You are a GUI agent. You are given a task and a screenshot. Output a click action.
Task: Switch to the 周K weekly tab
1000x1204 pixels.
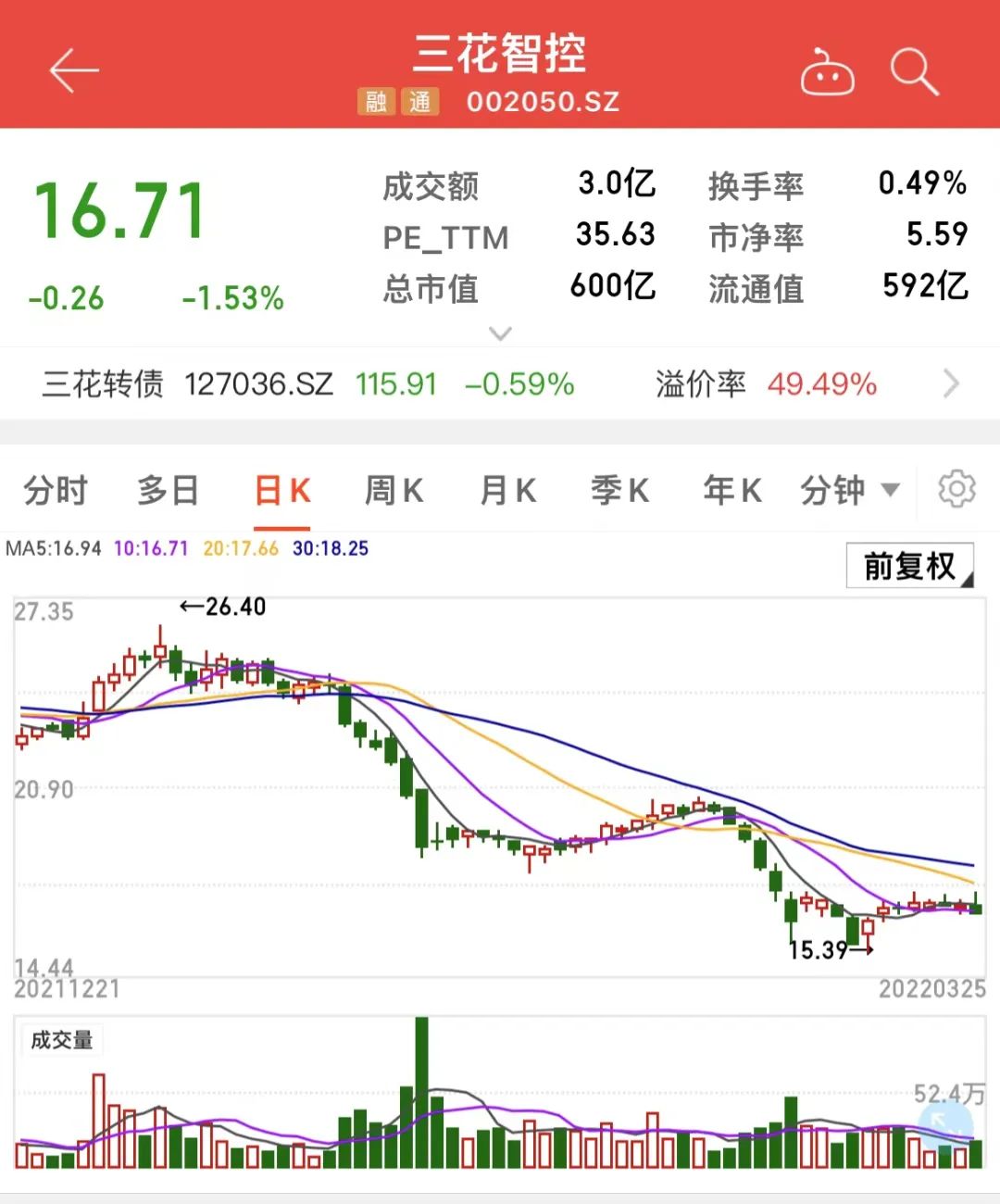point(394,491)
